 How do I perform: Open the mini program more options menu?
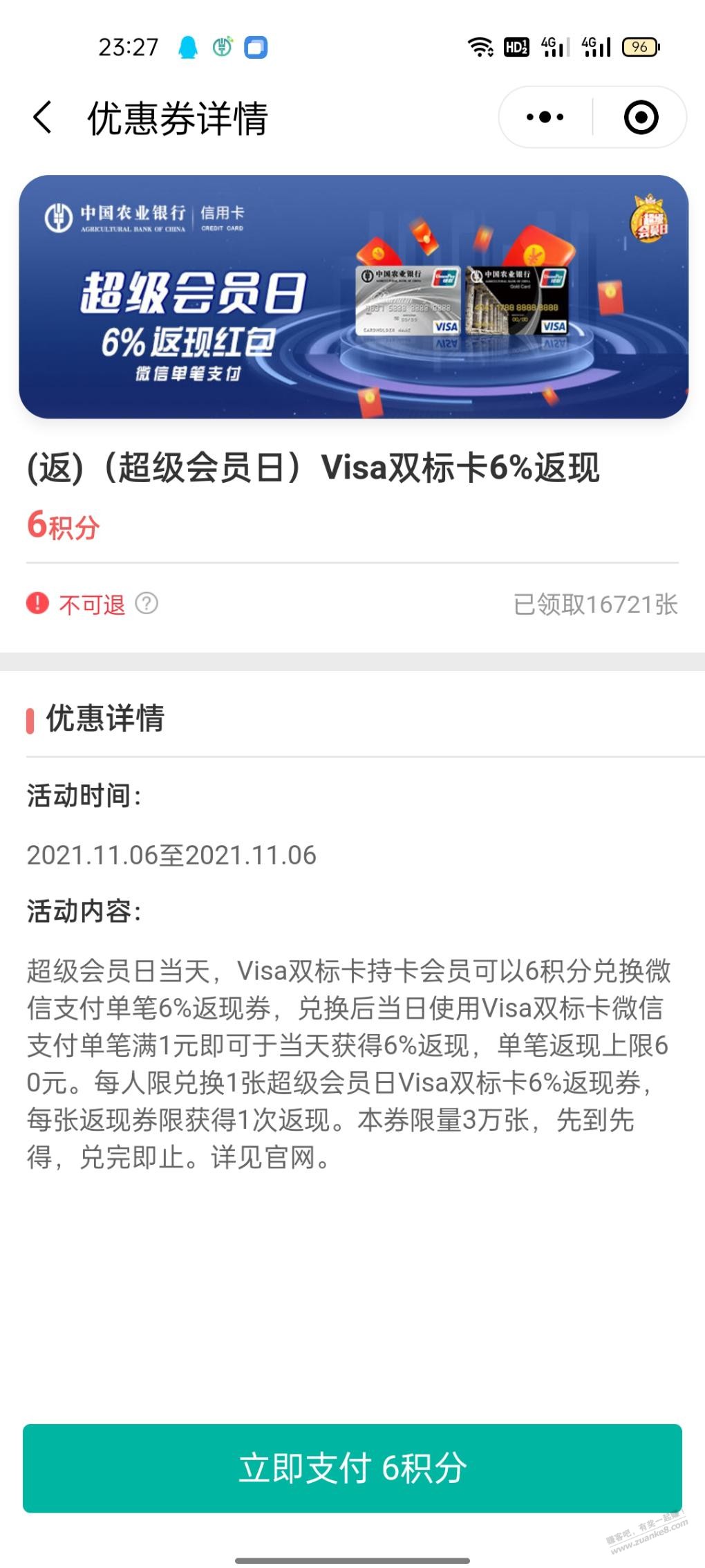[x=545, y=117]
